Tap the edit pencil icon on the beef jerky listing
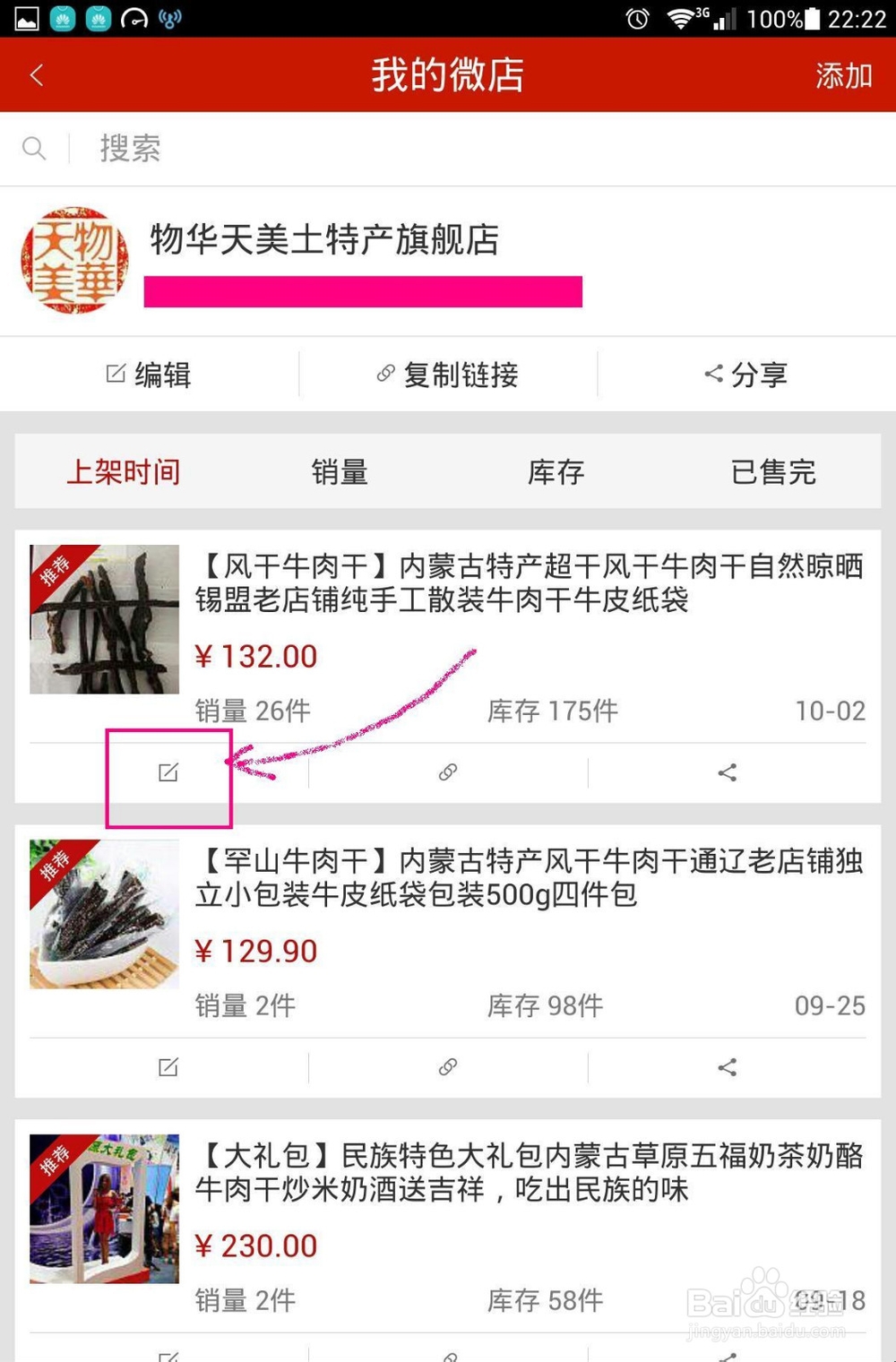896x1362 pixels. tap(168, 772)
